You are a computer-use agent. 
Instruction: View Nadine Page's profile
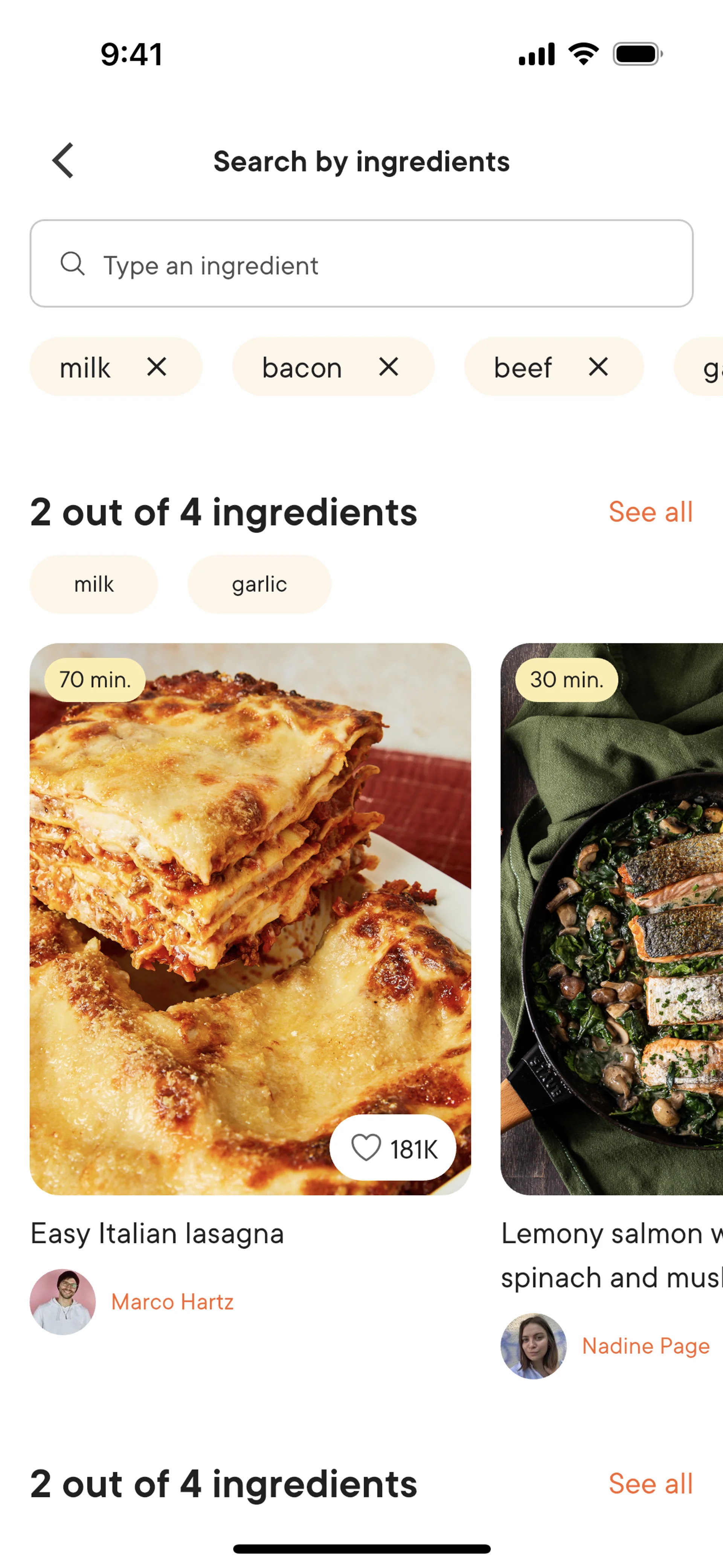[x=645, y=1346]
